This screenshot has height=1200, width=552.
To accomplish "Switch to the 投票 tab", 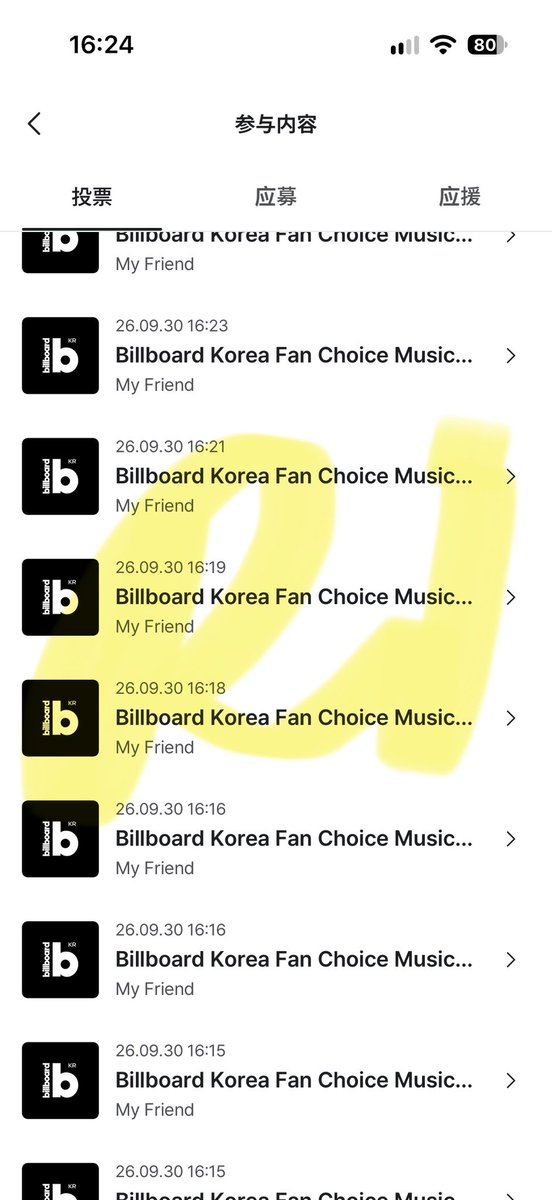I will [92, 197].
